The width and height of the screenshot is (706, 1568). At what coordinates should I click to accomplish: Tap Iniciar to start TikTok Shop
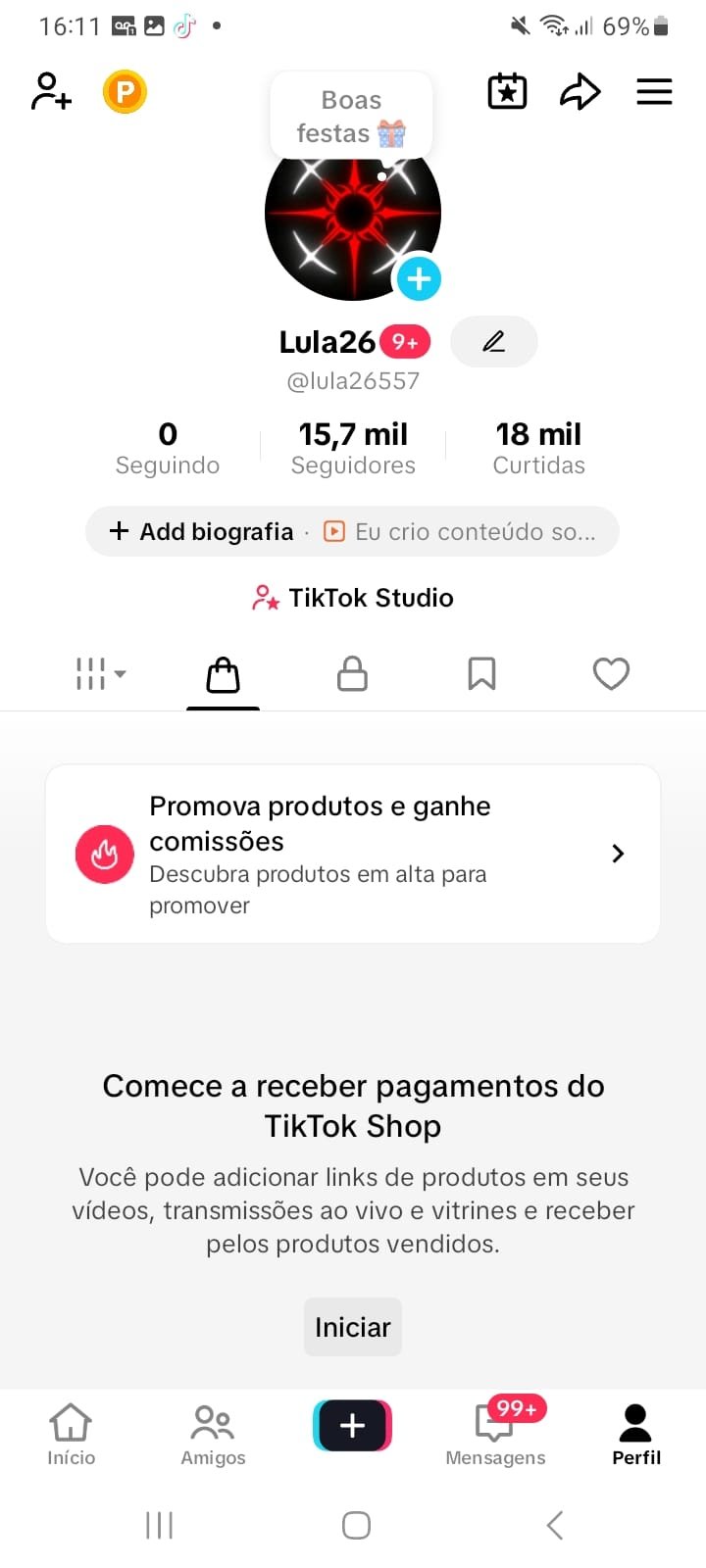(x=353, y=1327)
